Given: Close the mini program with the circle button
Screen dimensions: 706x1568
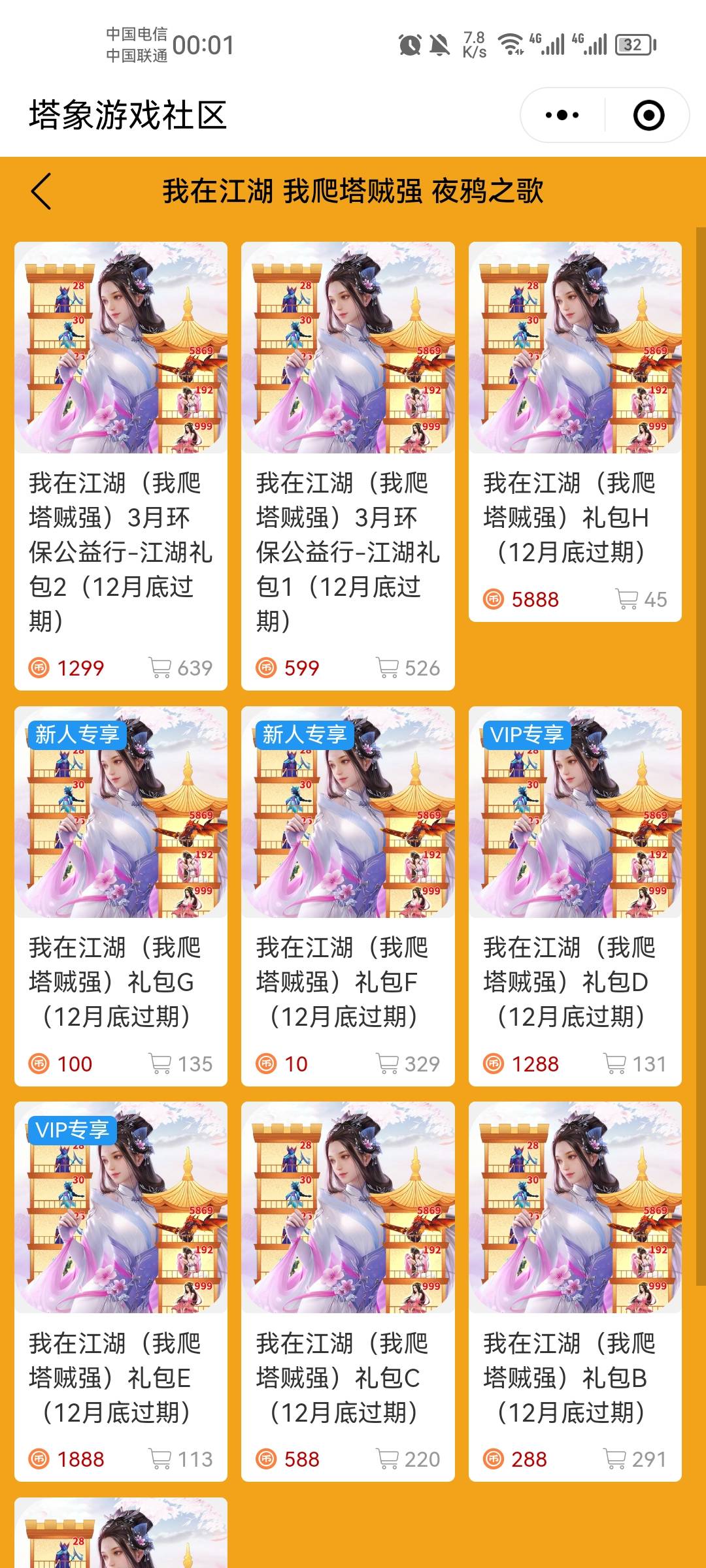Looking at the screenshot, I should tap(648, 116).
